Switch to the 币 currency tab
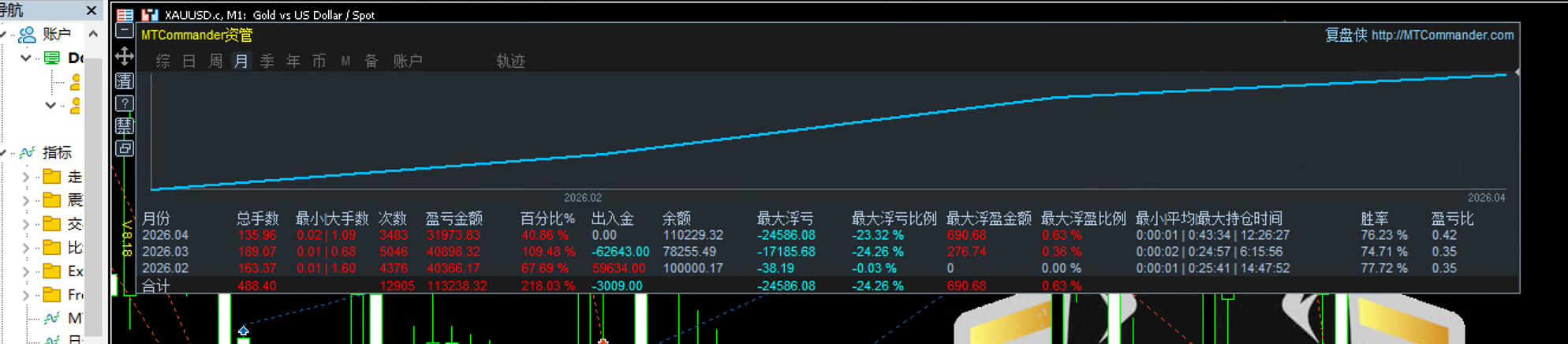The height and width of the screenshot is (344, 1568). click(319, 62)
